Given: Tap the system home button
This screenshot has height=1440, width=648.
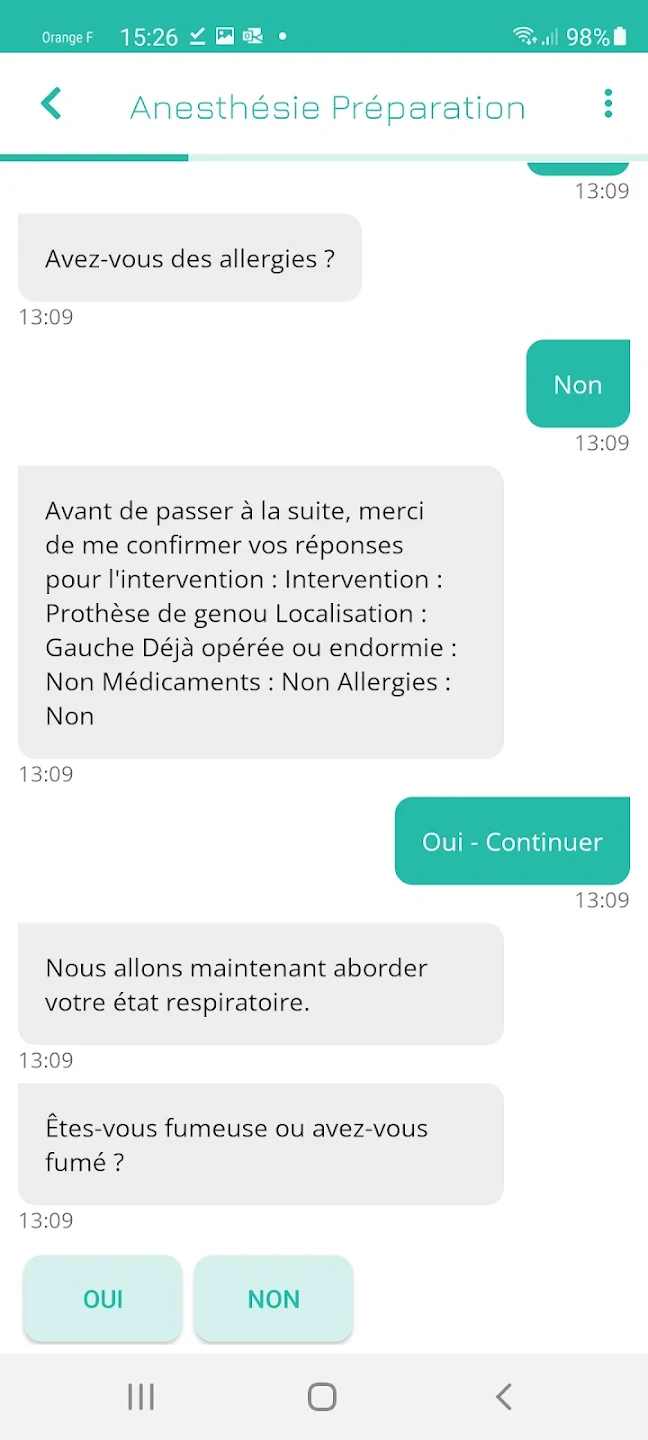Looking at the screenshot, I should point(322,1396).
